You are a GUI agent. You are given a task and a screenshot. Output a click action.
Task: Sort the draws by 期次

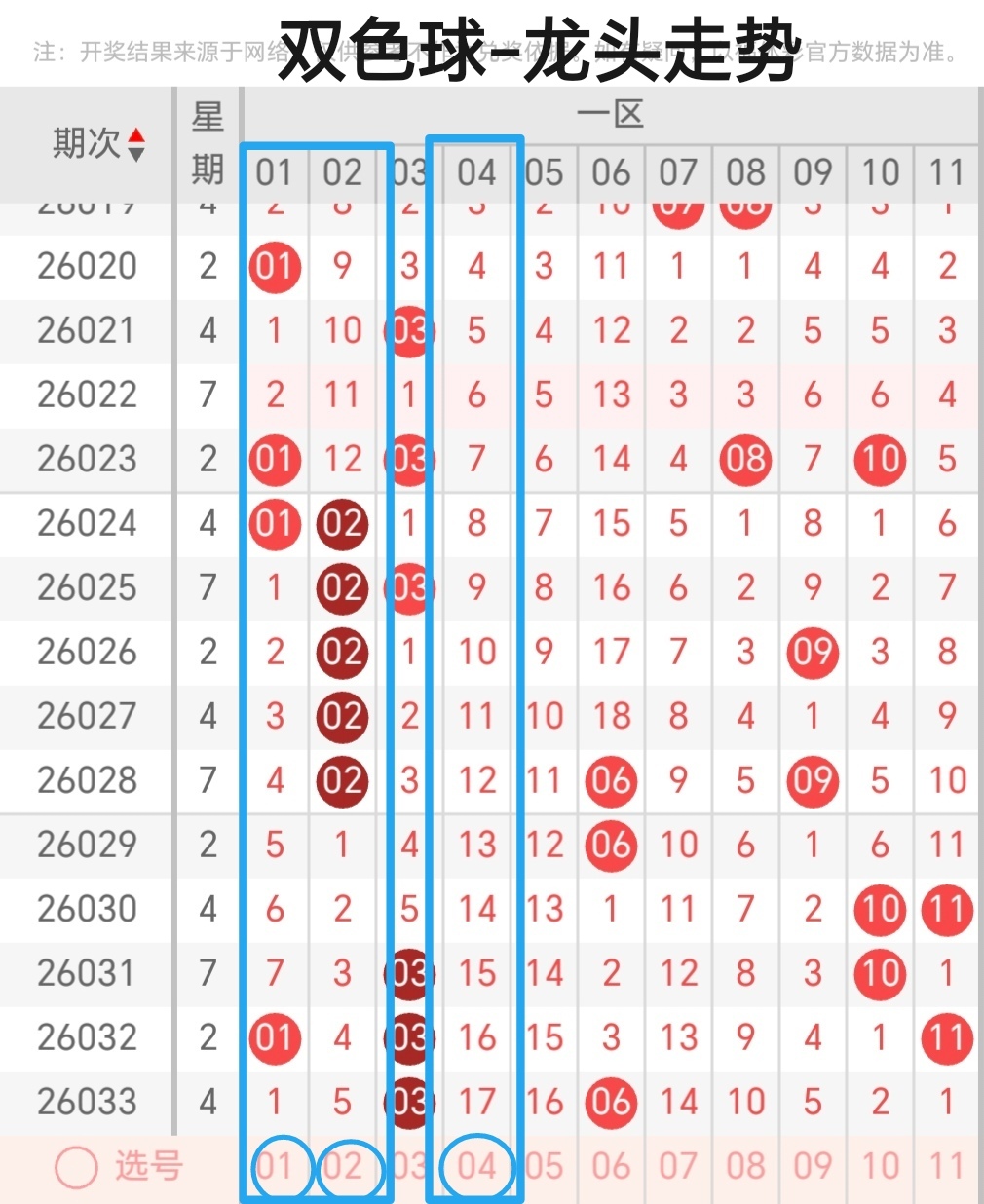(x=135, y=144)
